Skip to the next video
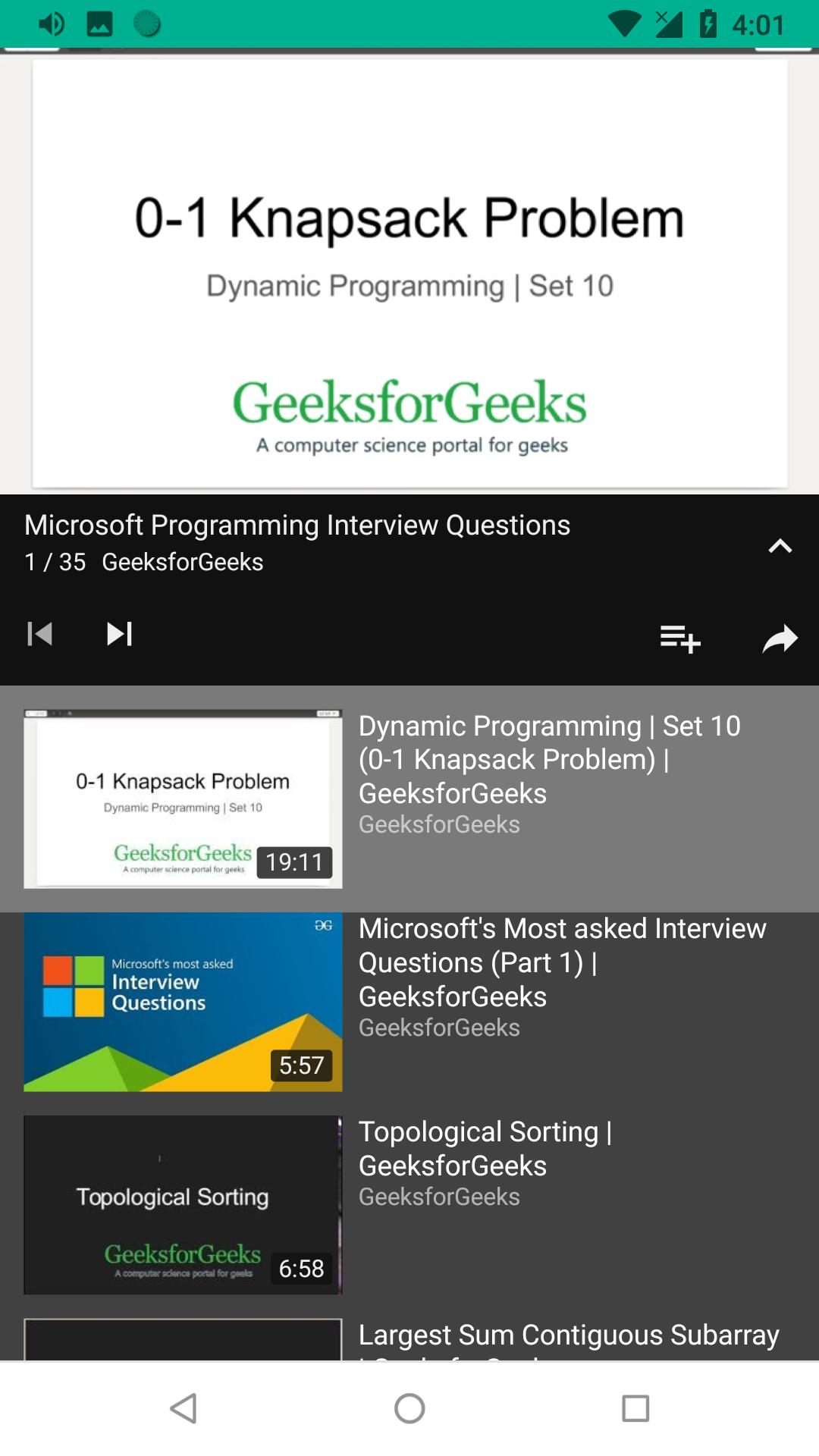The image size is (819, 1456). click(x=120, y=634)
